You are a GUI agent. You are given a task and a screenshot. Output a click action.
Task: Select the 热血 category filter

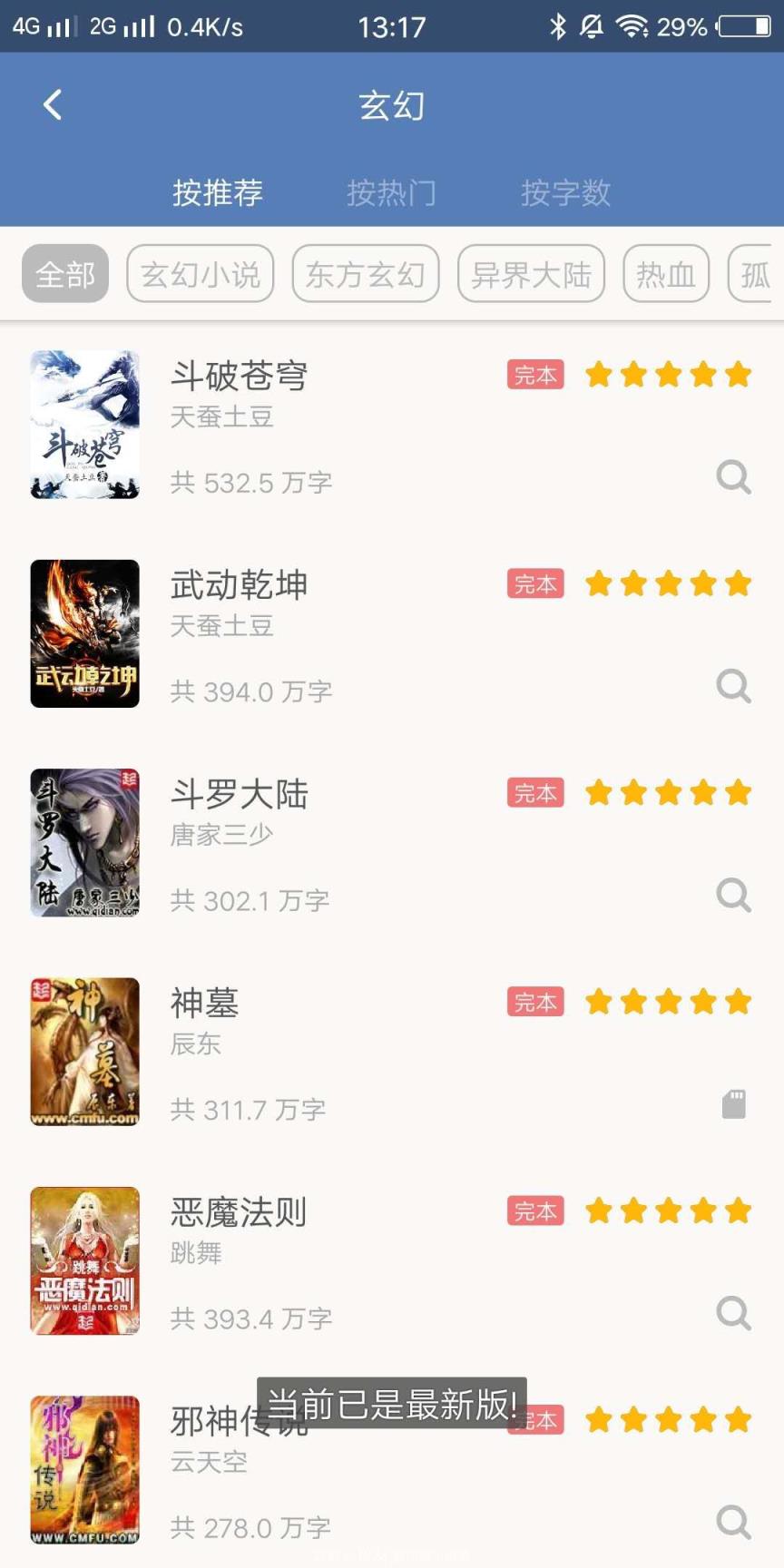(665, 274)
